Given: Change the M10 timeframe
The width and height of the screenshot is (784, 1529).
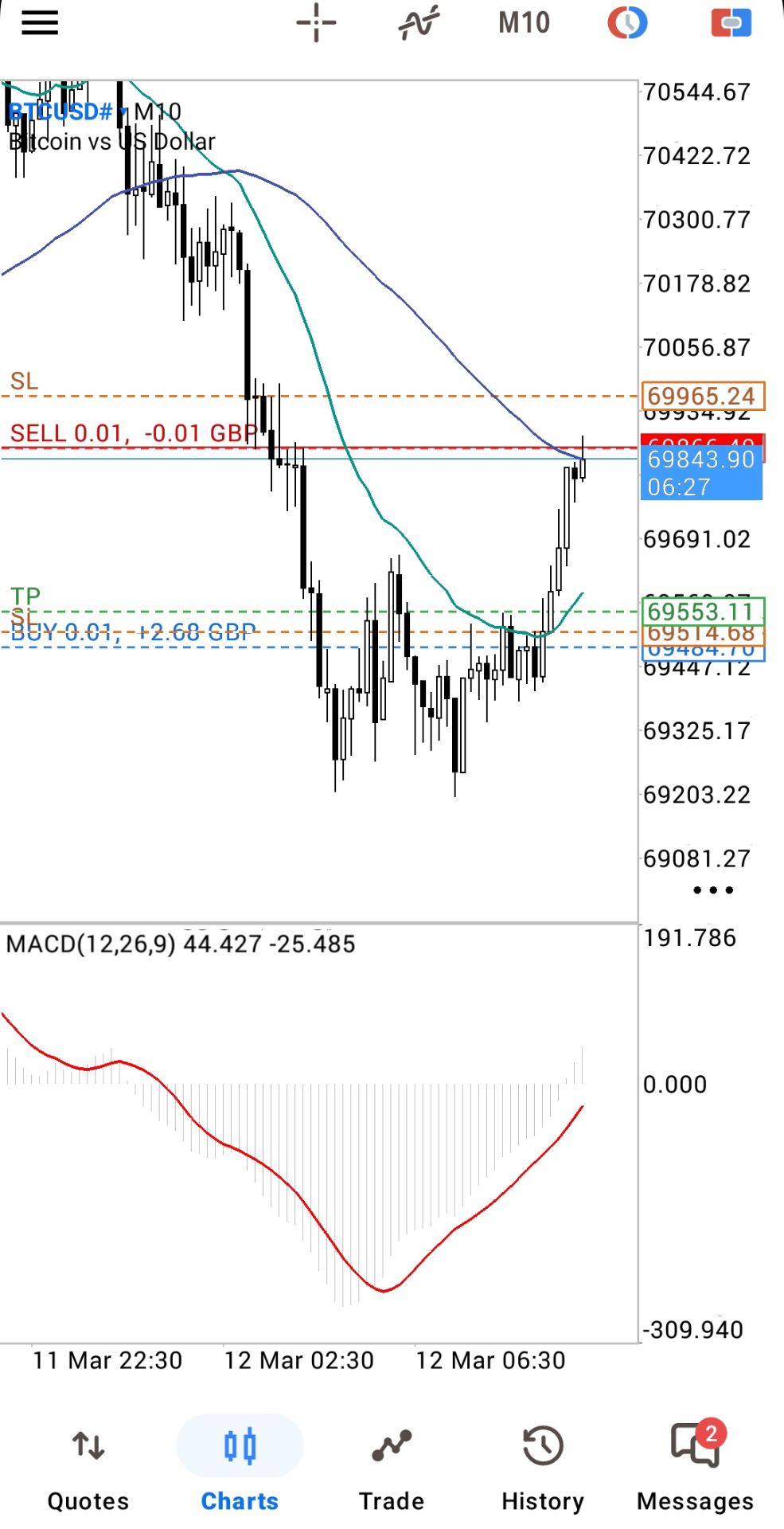Looking at the screenshot, I should pyautogui.click(x=524, y=23).
